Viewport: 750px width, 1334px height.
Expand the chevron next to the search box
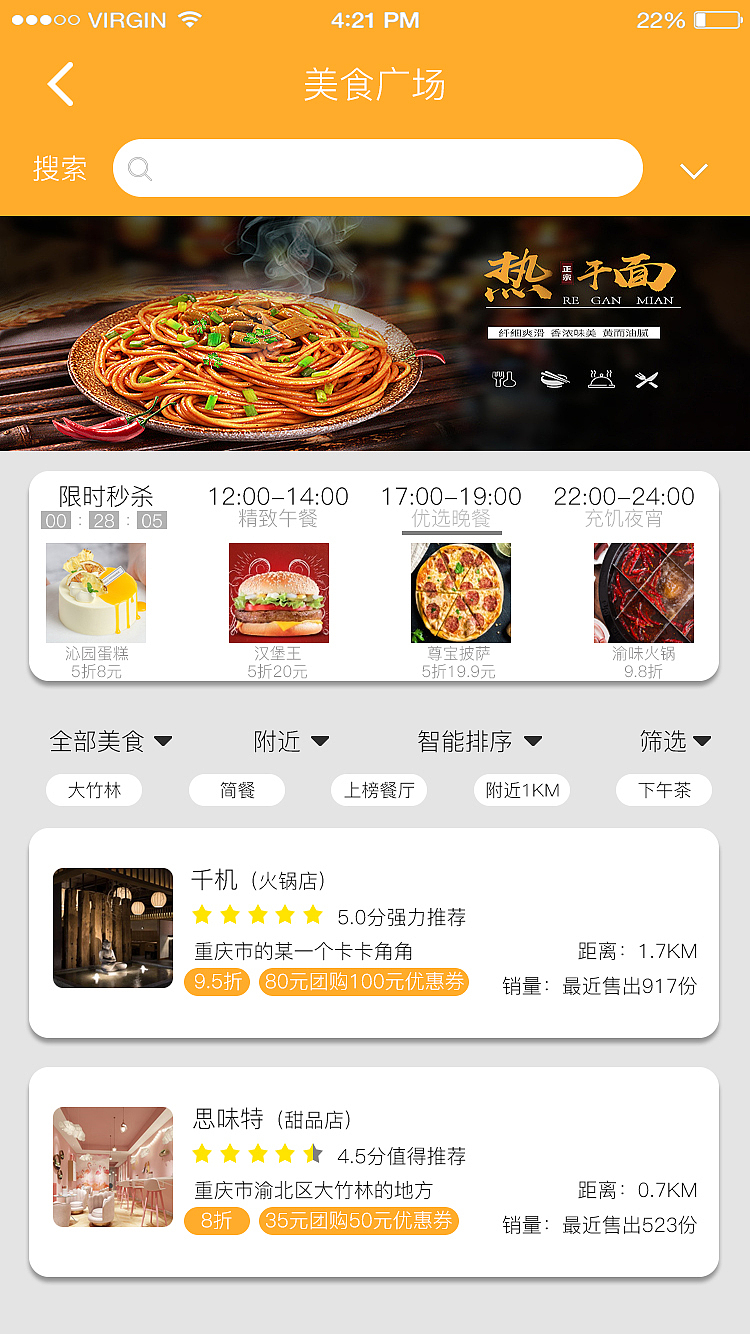(693, 171)
